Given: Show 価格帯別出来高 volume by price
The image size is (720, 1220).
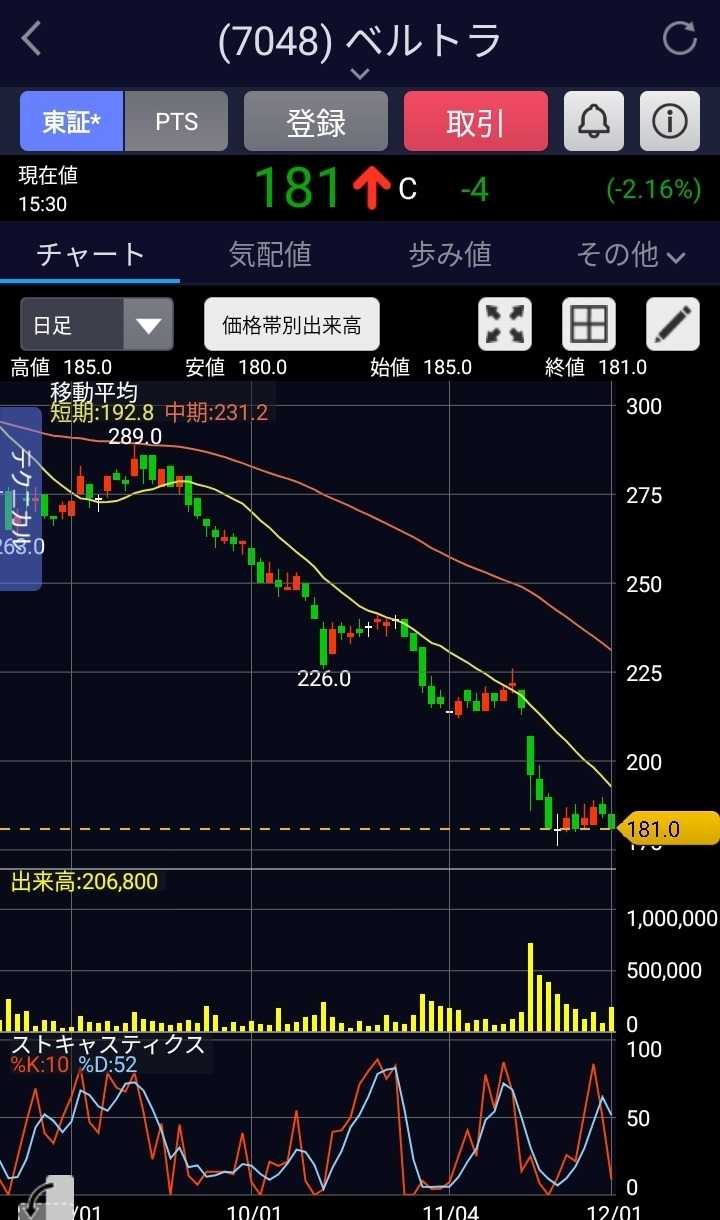Looking at the screenshot, I should 292,325.
